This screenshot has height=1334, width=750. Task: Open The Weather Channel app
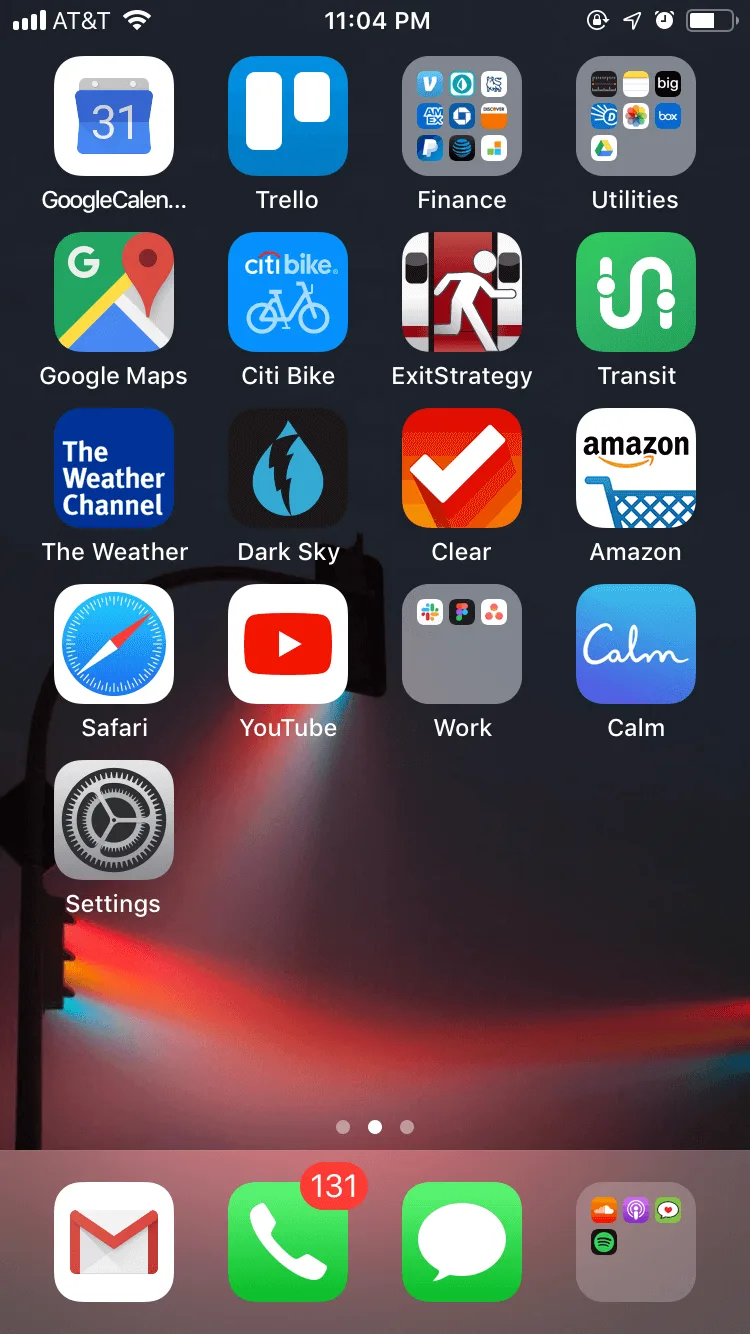(114, 468)
